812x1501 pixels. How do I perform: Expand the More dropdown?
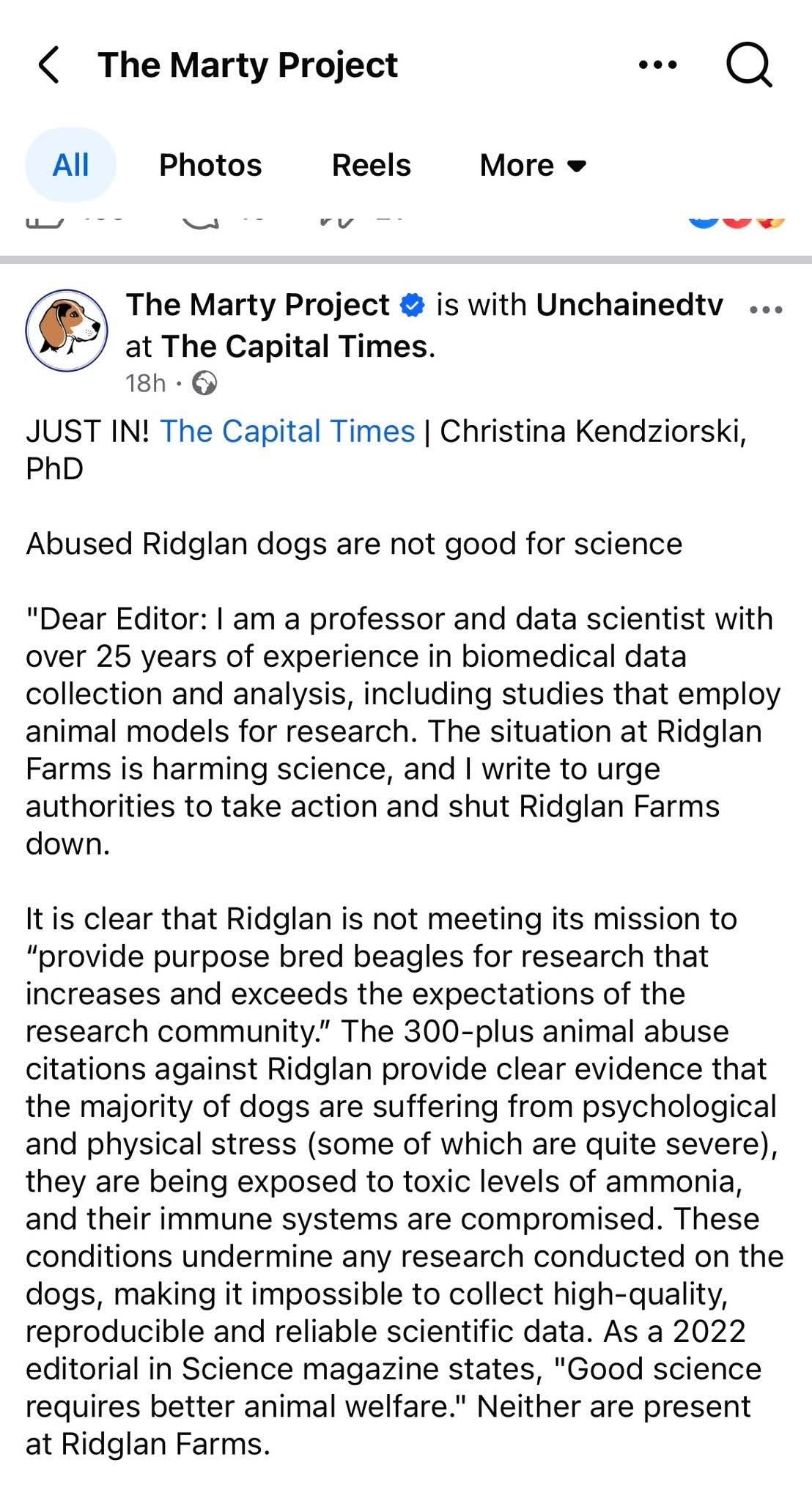coord(533,165)
